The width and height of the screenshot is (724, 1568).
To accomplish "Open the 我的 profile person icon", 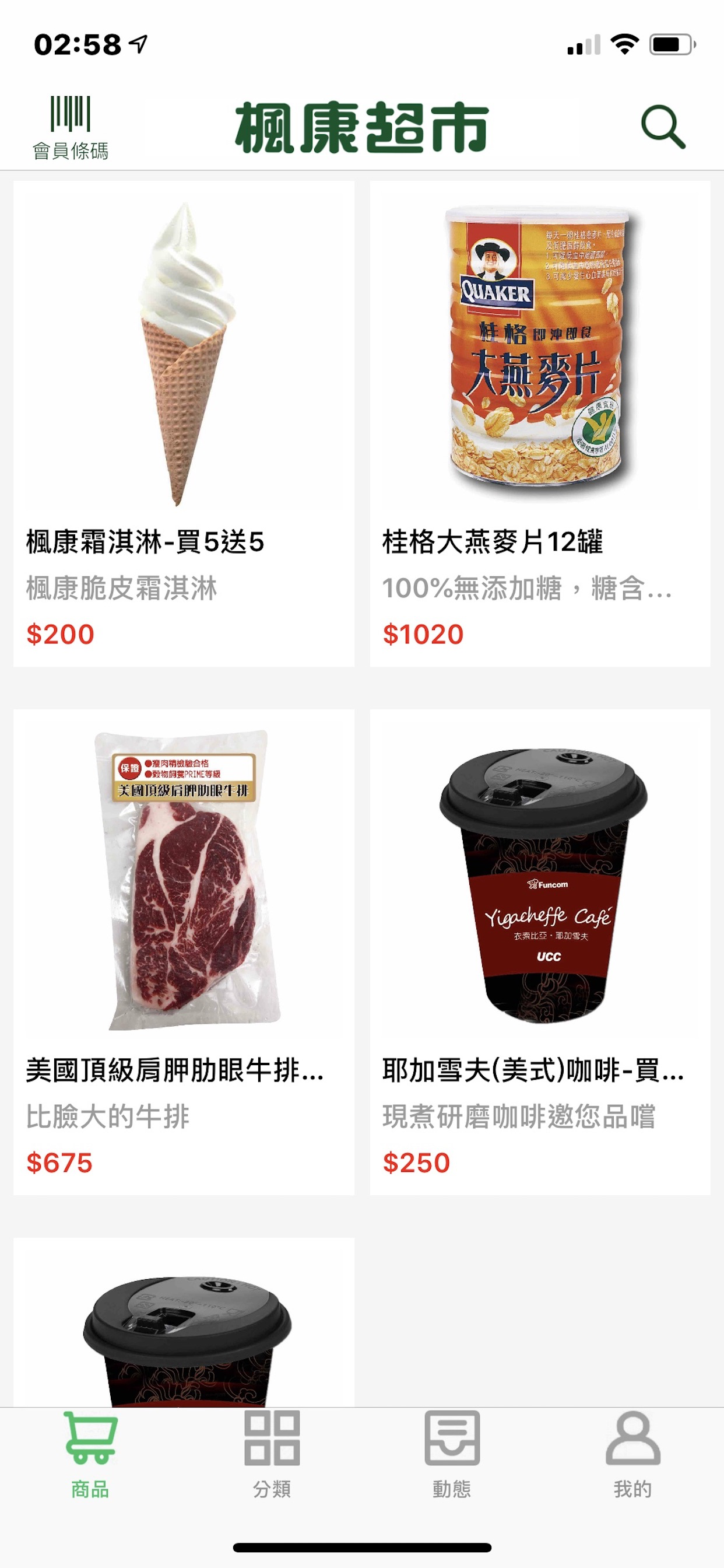I will pos(633,1437).
